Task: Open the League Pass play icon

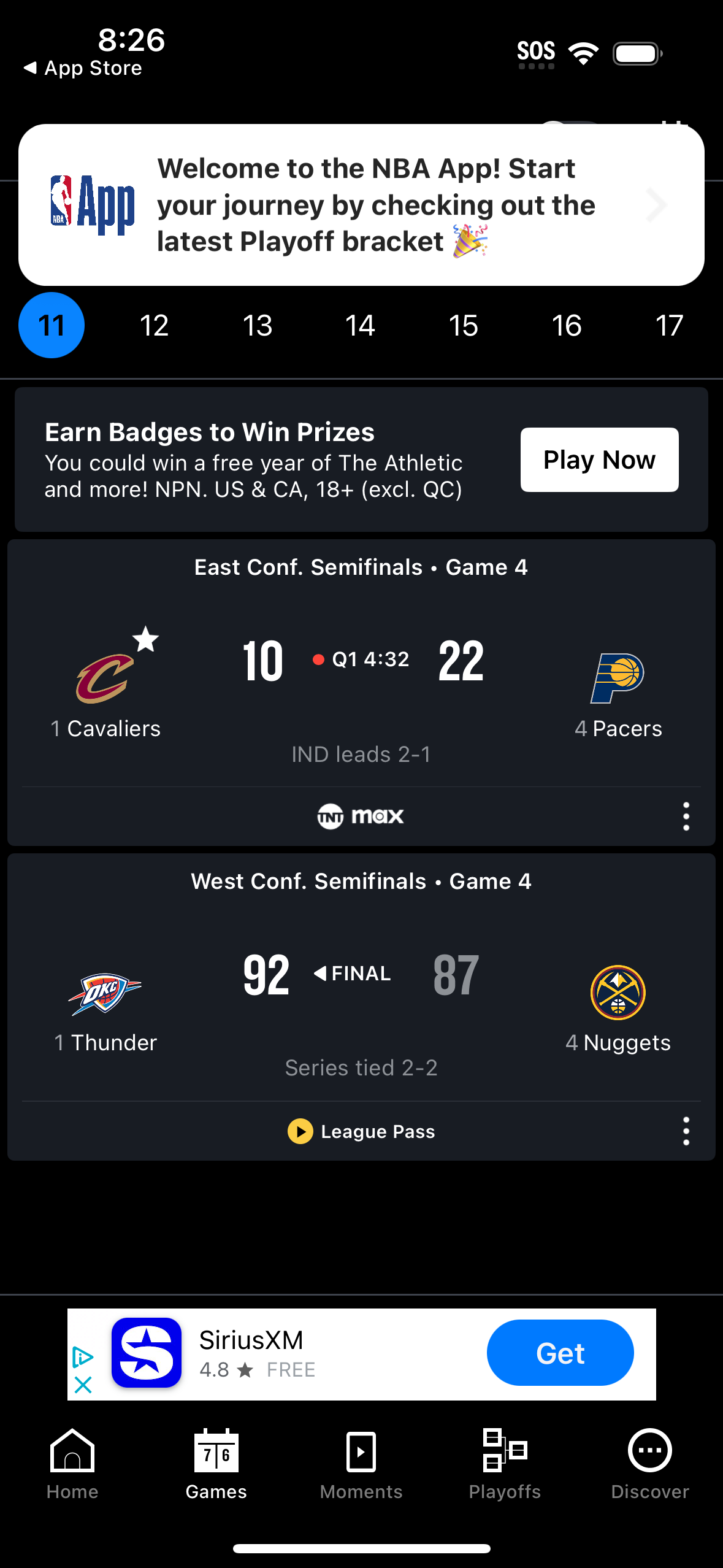Action: pyautogui.click(x=301, y=1131)
